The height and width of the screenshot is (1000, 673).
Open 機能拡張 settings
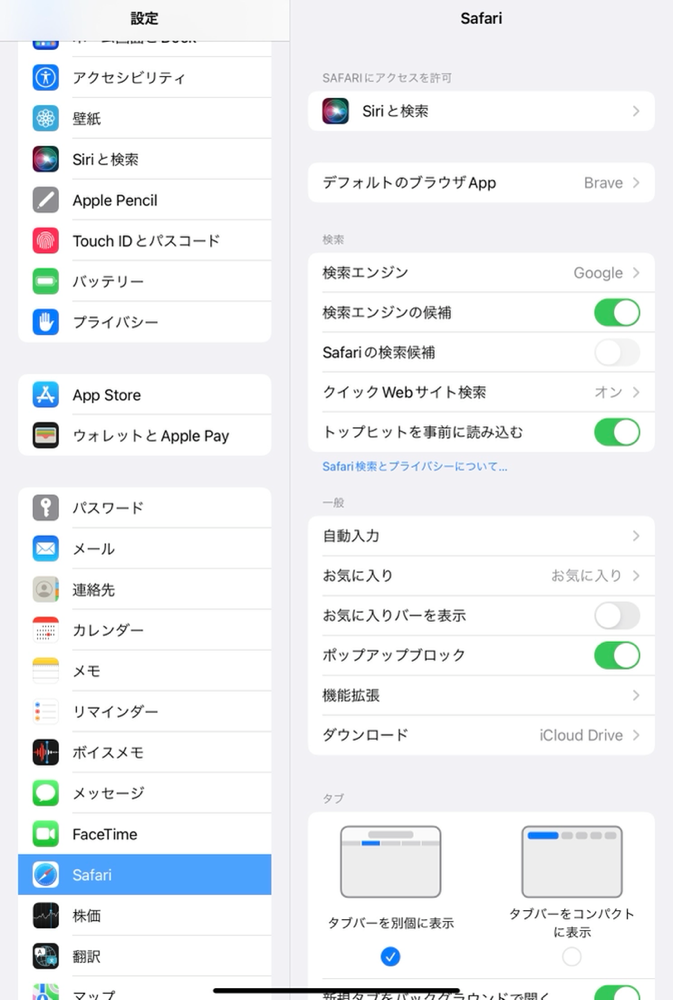(x=480, y=695)
